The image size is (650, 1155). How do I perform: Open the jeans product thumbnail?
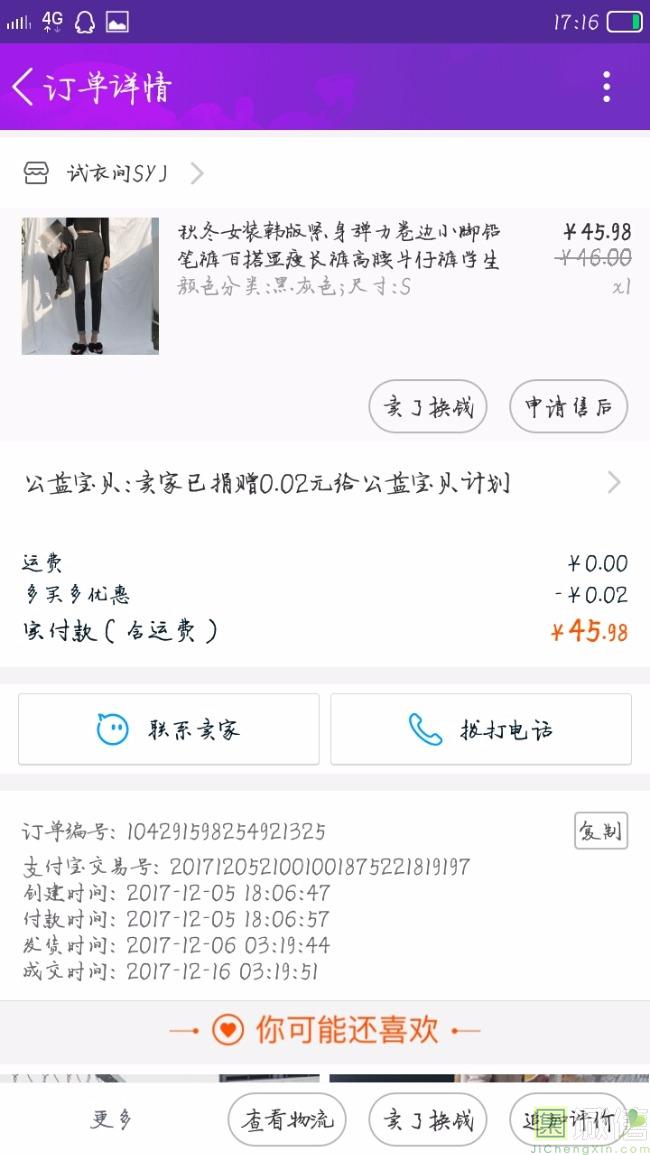[x=90, y=286]
